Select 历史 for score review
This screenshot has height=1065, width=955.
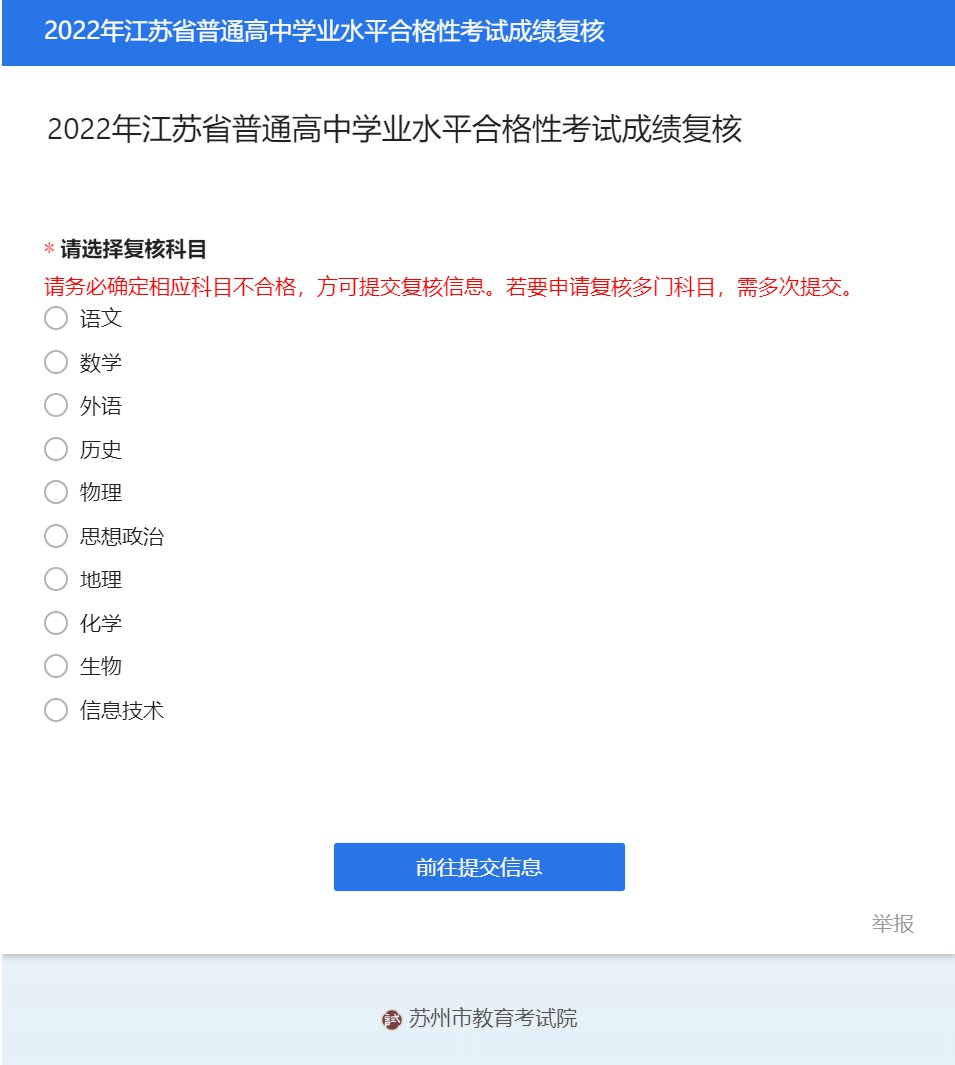[56, 449]
